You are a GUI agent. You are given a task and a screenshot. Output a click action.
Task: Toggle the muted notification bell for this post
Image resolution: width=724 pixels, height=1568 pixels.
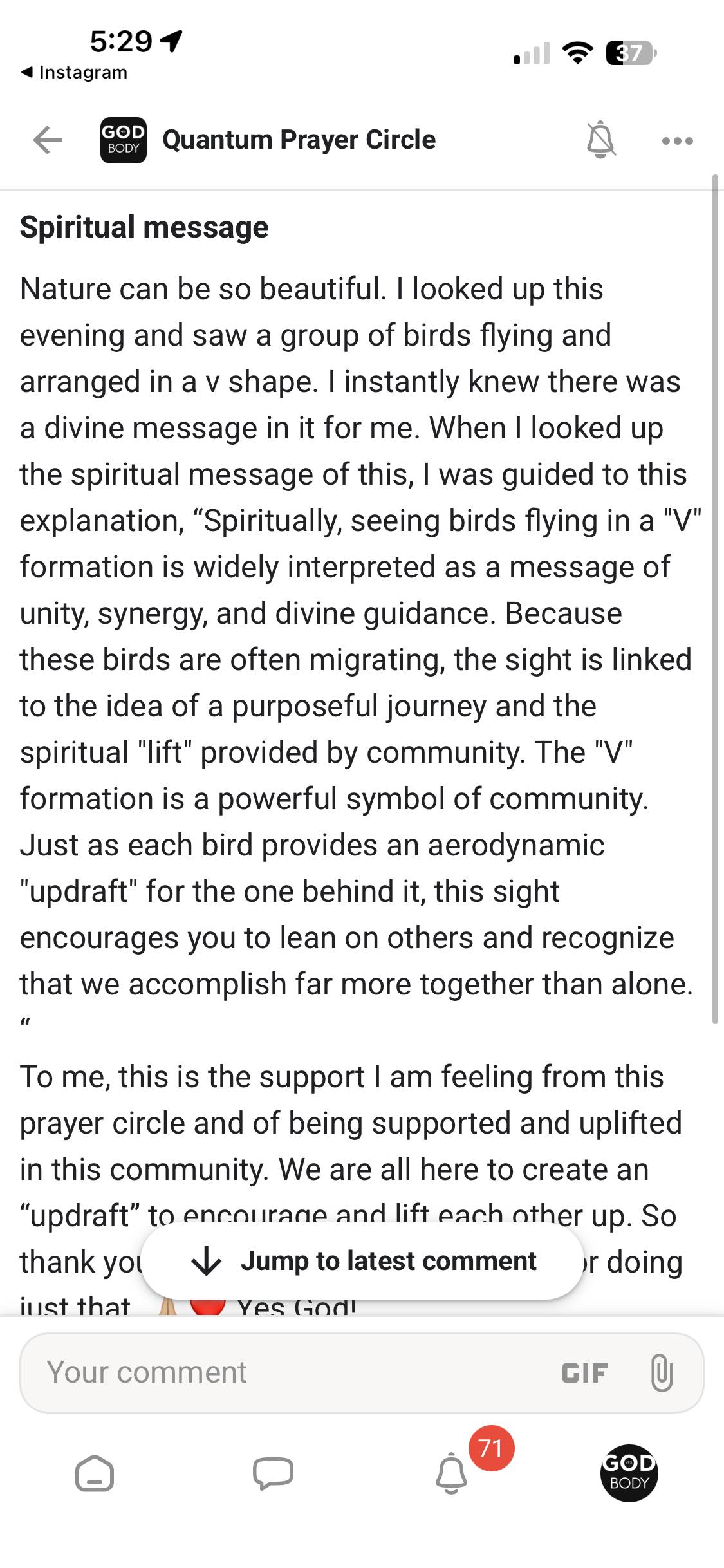tap(601, 140)
